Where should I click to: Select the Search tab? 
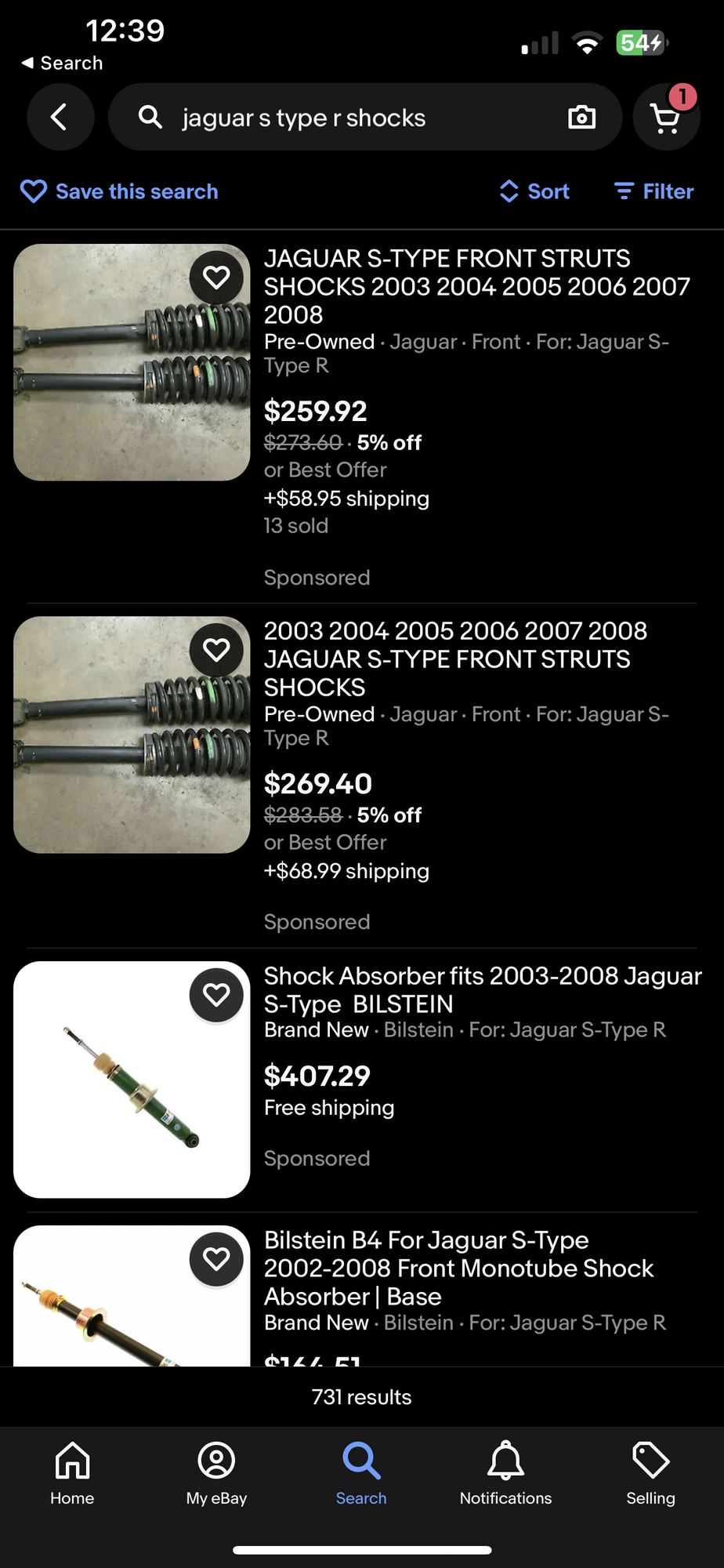click(361, 1472)
